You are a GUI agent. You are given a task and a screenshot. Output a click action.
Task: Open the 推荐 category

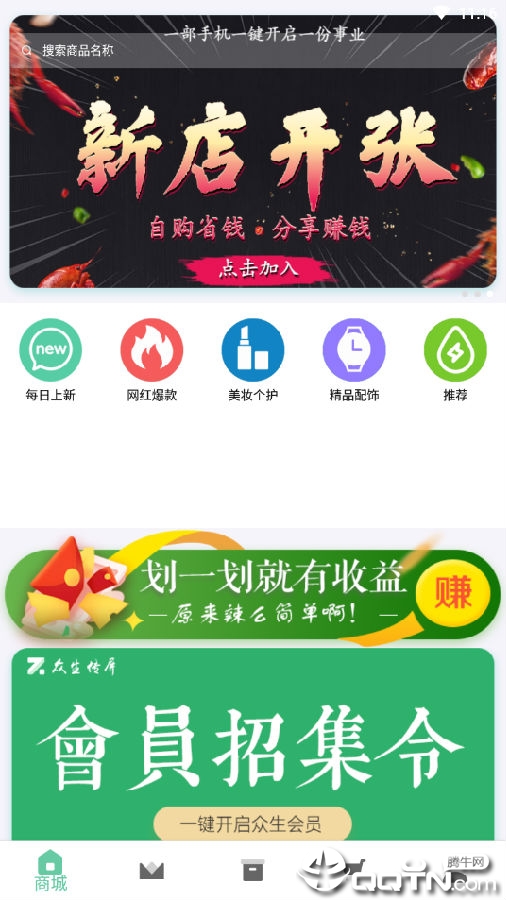pyautogui.click(x=455, y=360)
